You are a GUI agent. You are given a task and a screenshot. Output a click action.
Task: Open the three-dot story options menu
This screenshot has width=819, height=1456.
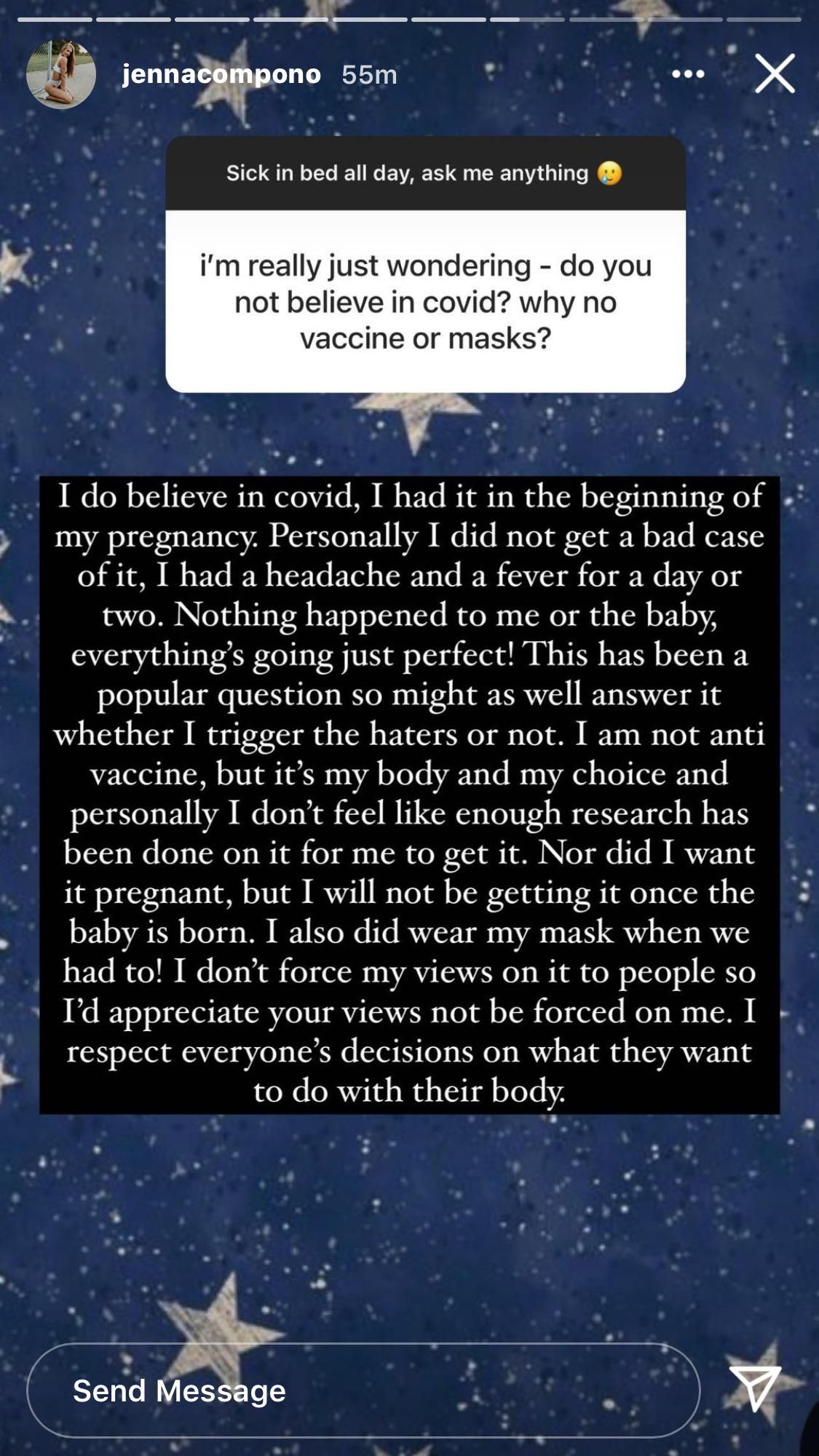pyautogui.click(x=688, y=73)
